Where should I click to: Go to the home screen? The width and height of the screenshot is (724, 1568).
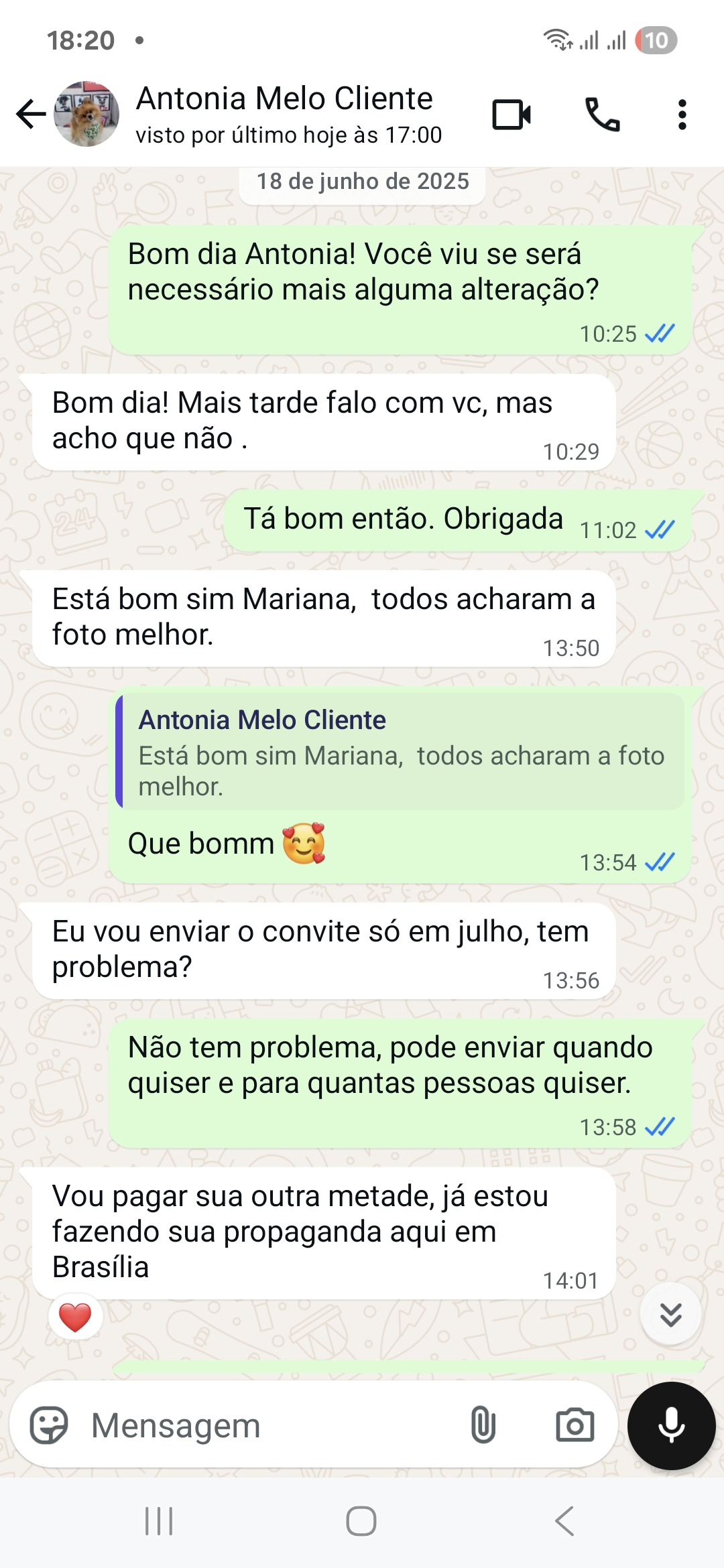[x=361, y=1521]
